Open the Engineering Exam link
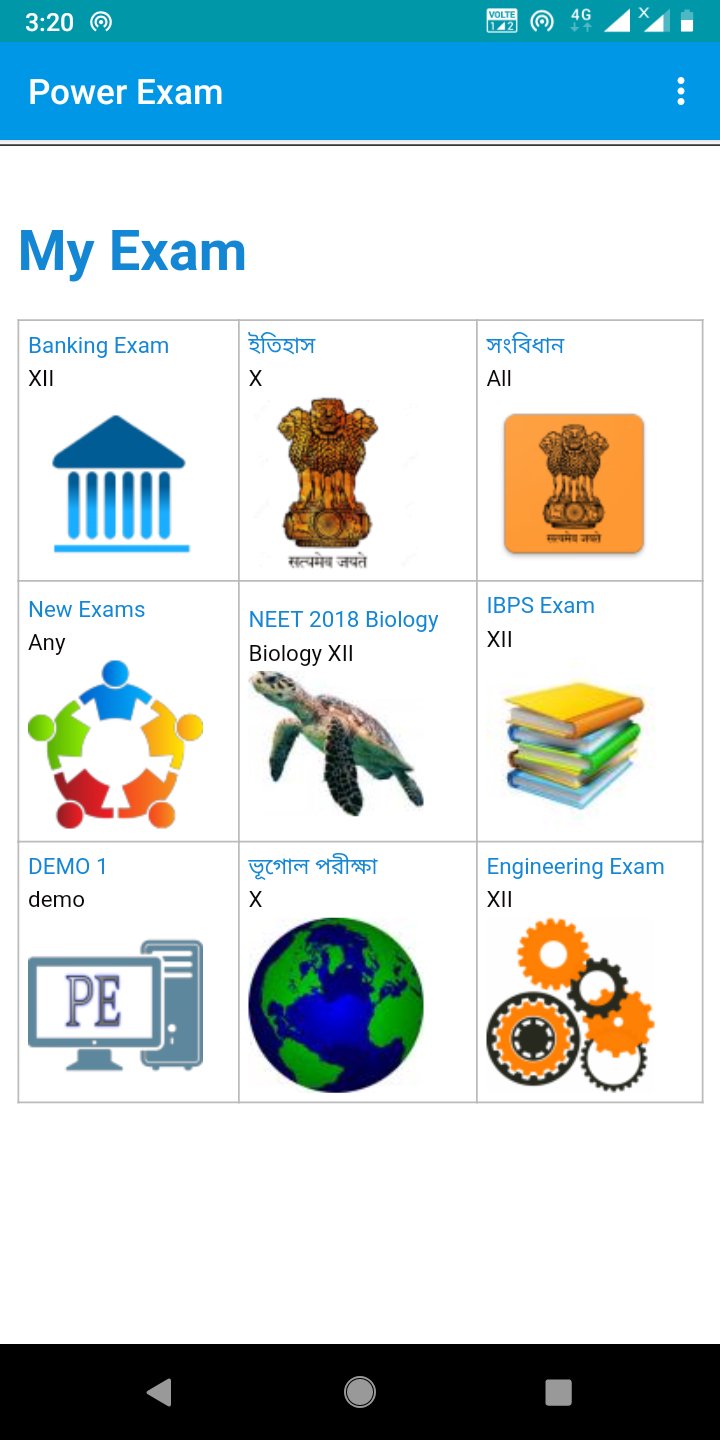The image size is (720, 1440). coord(575,866)
